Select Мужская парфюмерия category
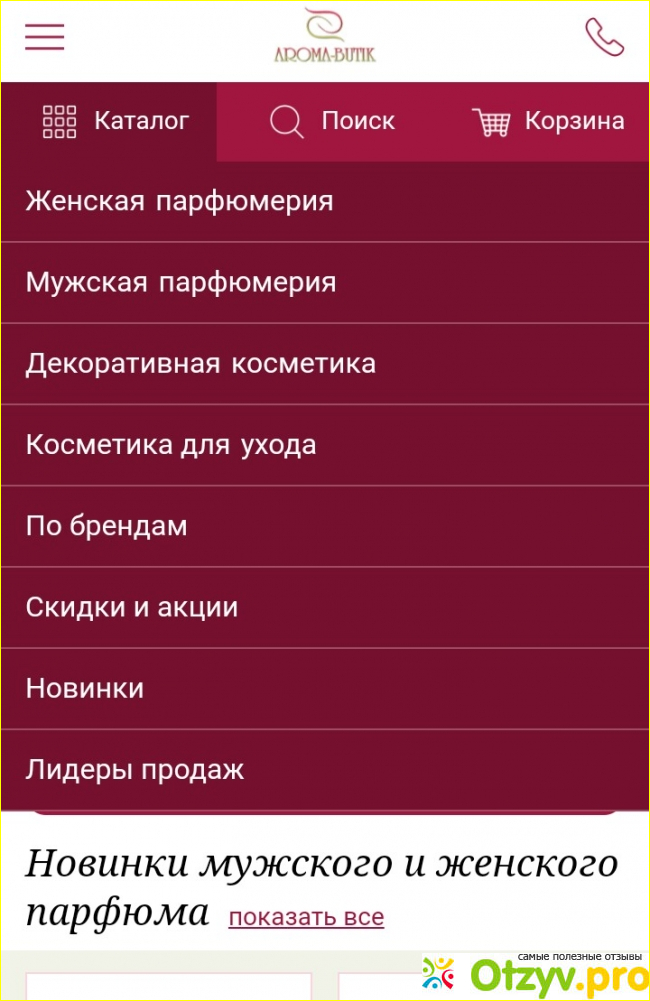Screen dimensions: 650x1001 pyautogui.click(x=181, y=282)
